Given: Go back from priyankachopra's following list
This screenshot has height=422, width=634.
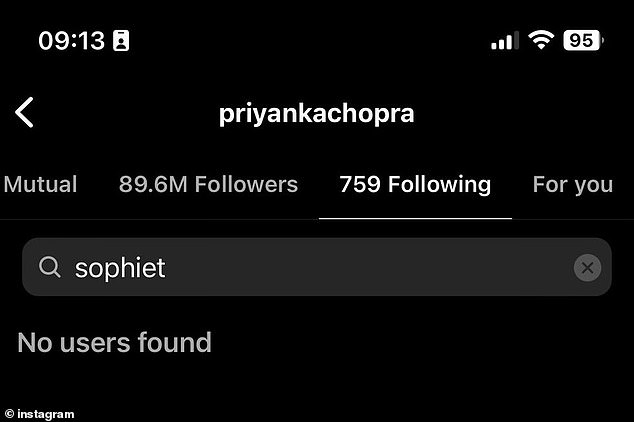Looking at the screenshot, I should [x=25, y=112].
